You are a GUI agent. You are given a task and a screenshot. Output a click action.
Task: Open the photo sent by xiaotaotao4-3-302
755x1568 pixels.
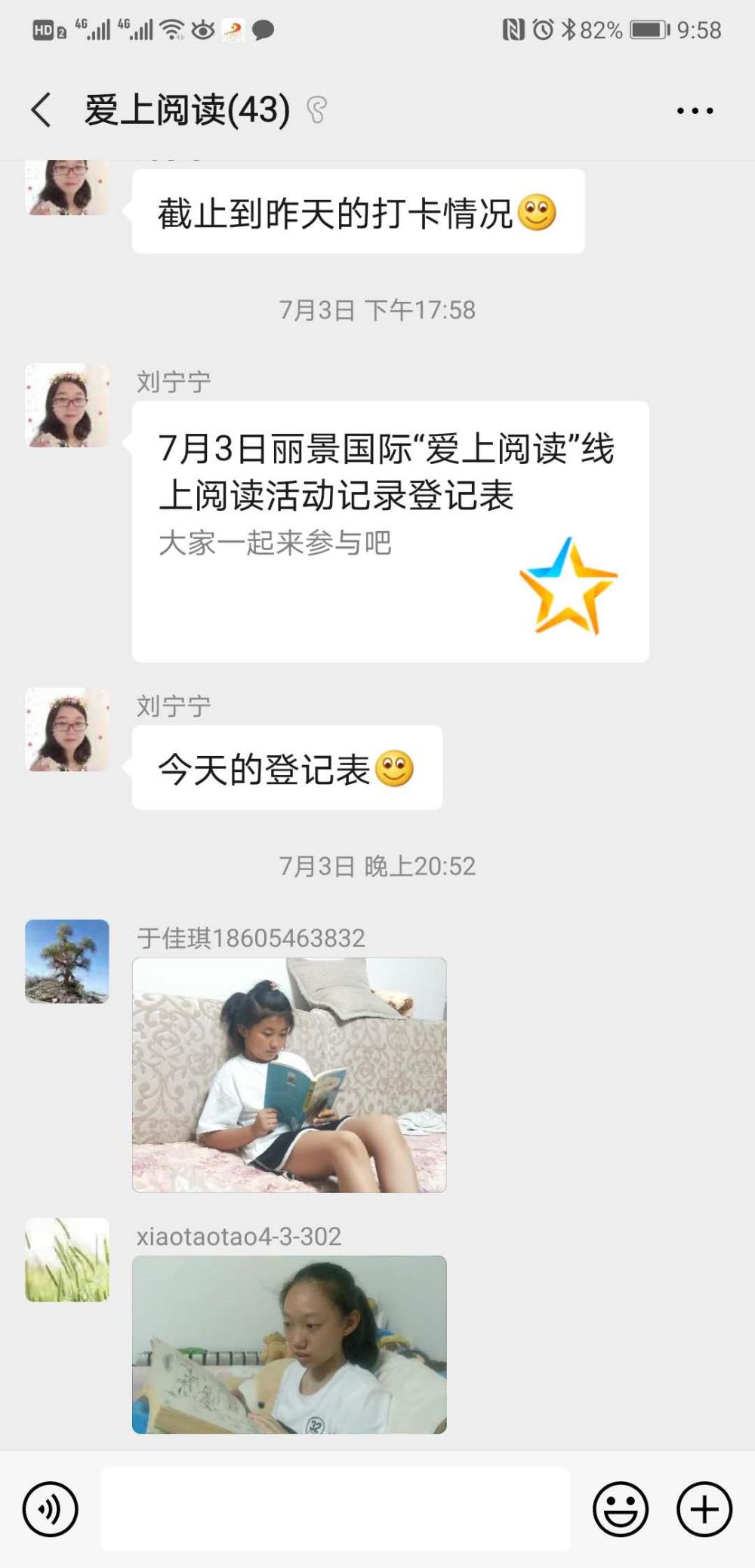[289, 1344]
